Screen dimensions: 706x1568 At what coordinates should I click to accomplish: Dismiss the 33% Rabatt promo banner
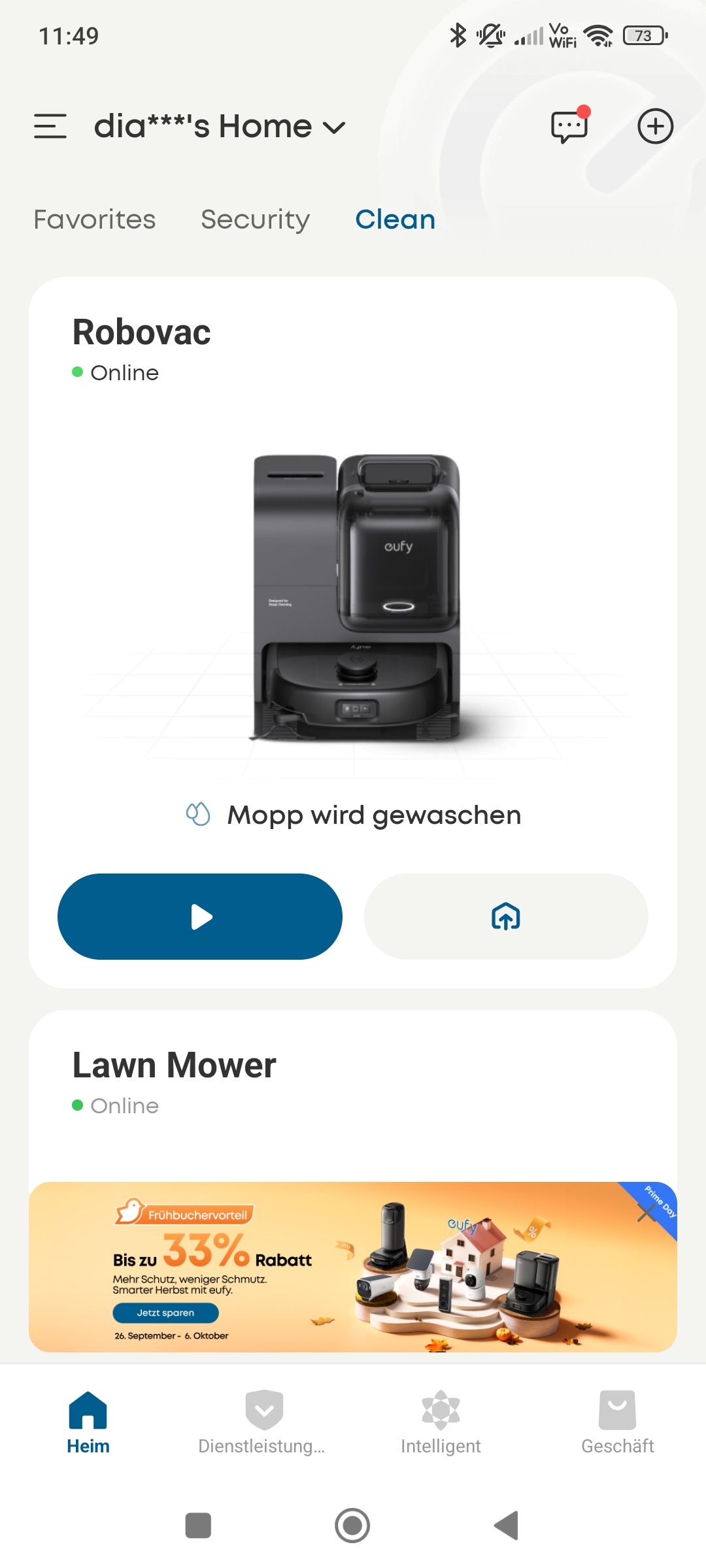point(647,1213)
